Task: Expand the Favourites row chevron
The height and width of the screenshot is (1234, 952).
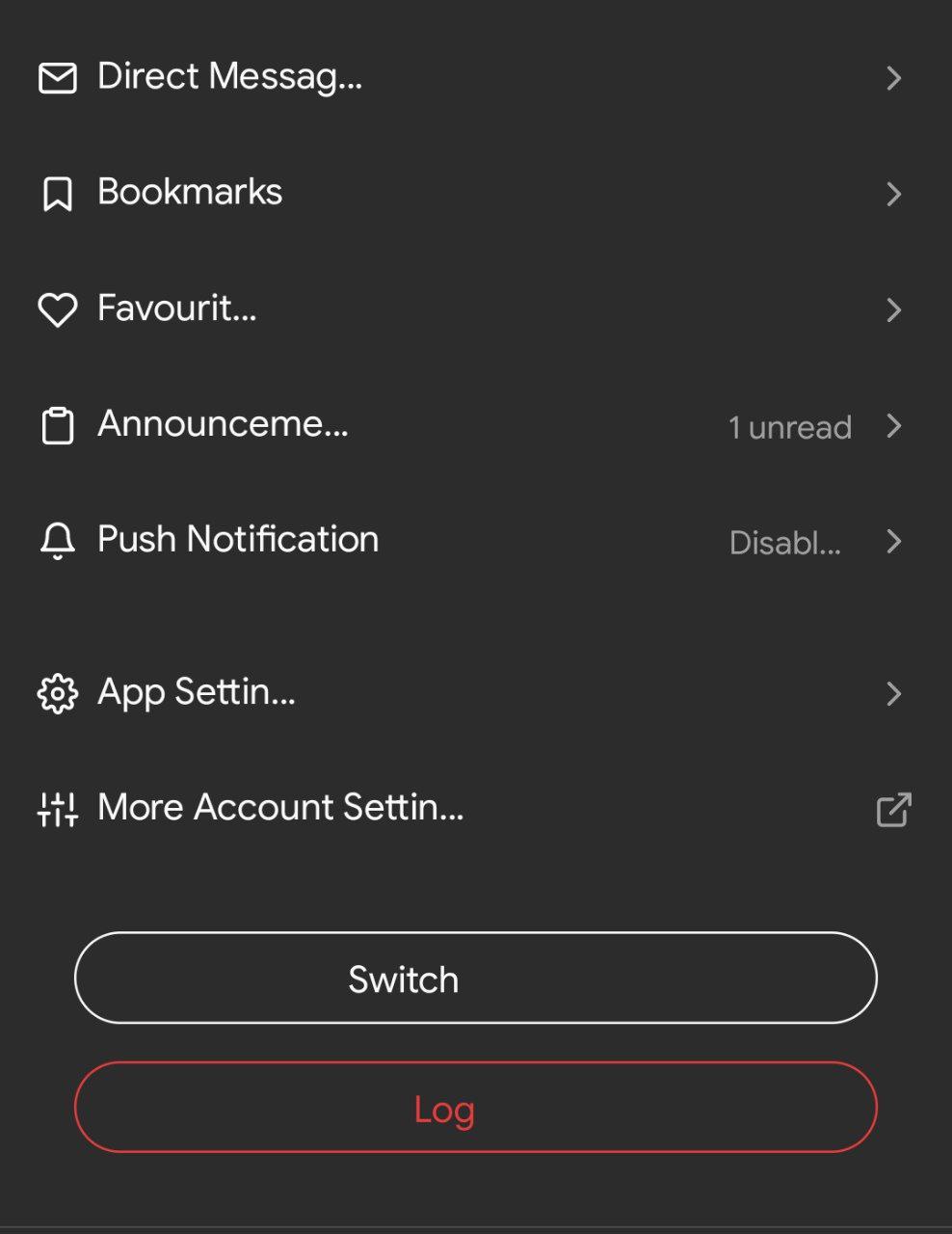Action: click(x=895, y=309)
